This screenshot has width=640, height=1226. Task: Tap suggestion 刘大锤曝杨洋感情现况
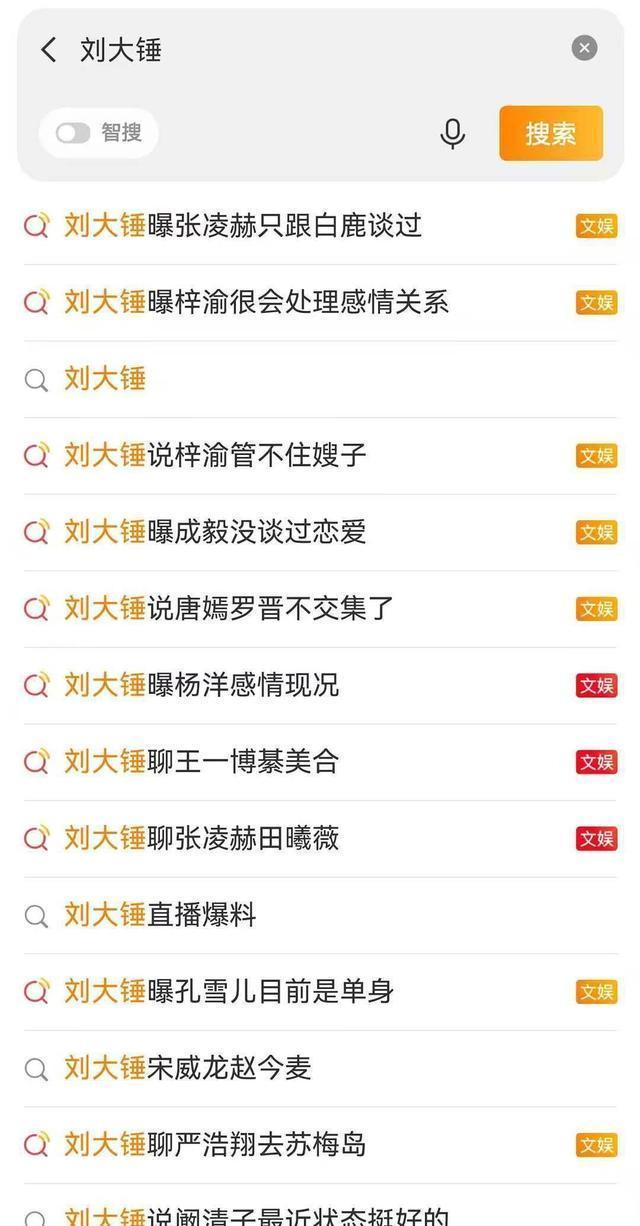202,685
